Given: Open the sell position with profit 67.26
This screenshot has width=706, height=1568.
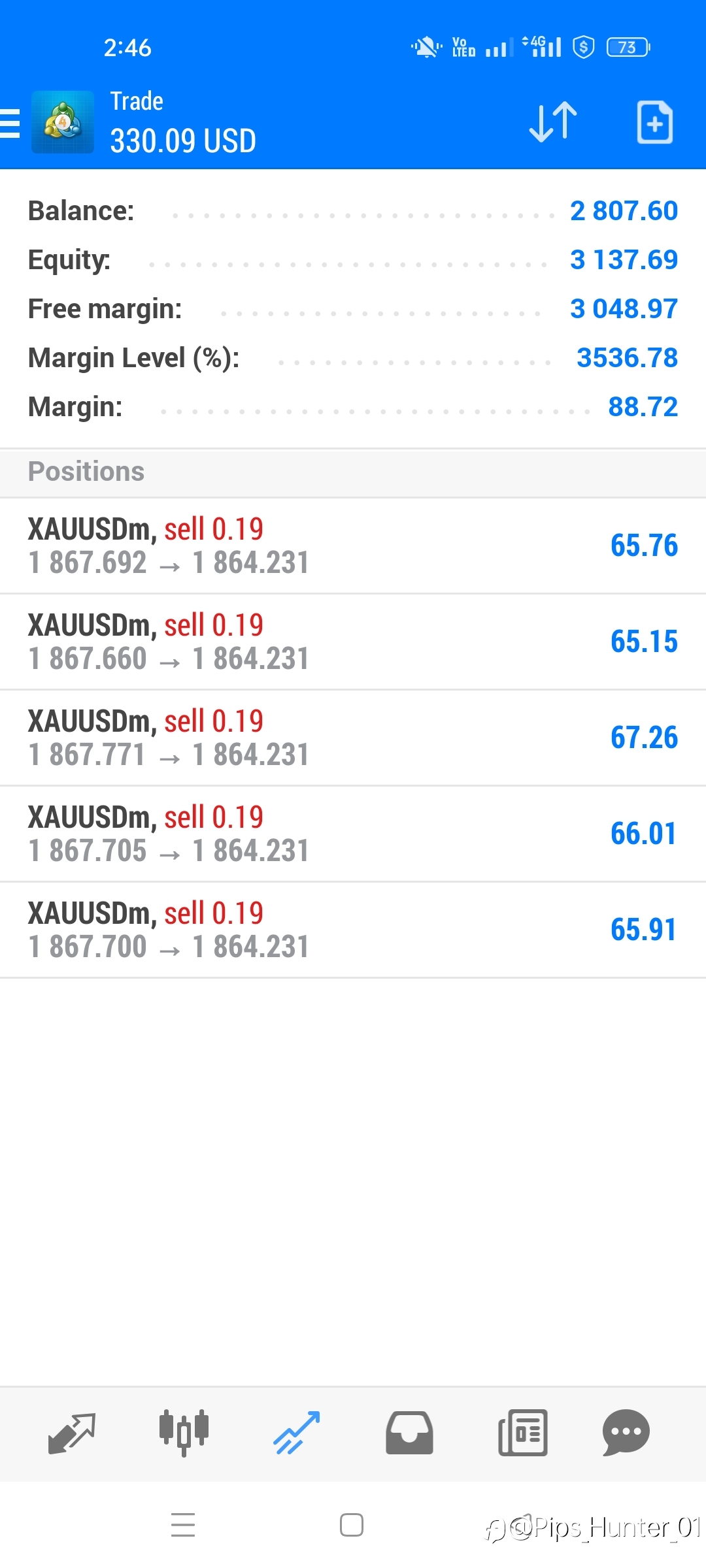Looking at the screenshot, I should pos(353,738).
